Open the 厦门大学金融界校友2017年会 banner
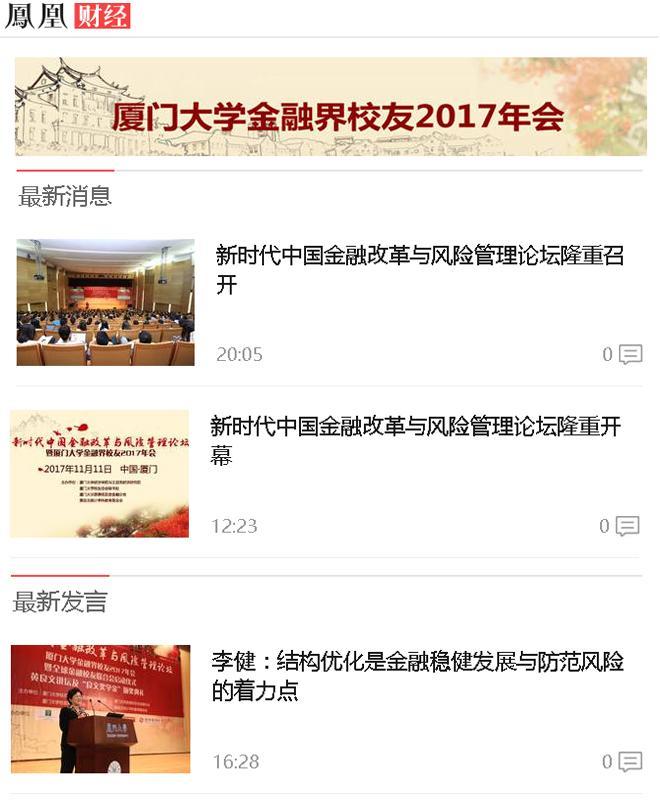Screen dimensions: 660x800 (x=330, y=107)
